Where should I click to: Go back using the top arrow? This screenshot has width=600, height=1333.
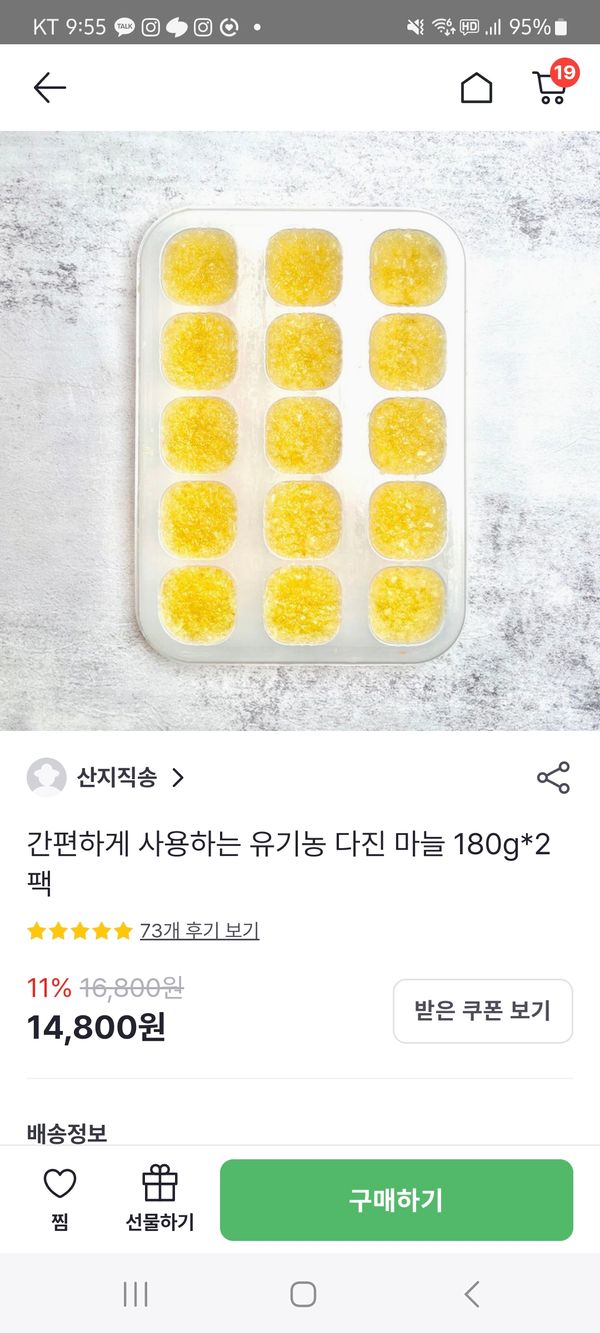pyautogui.click(x=49, y=88)
